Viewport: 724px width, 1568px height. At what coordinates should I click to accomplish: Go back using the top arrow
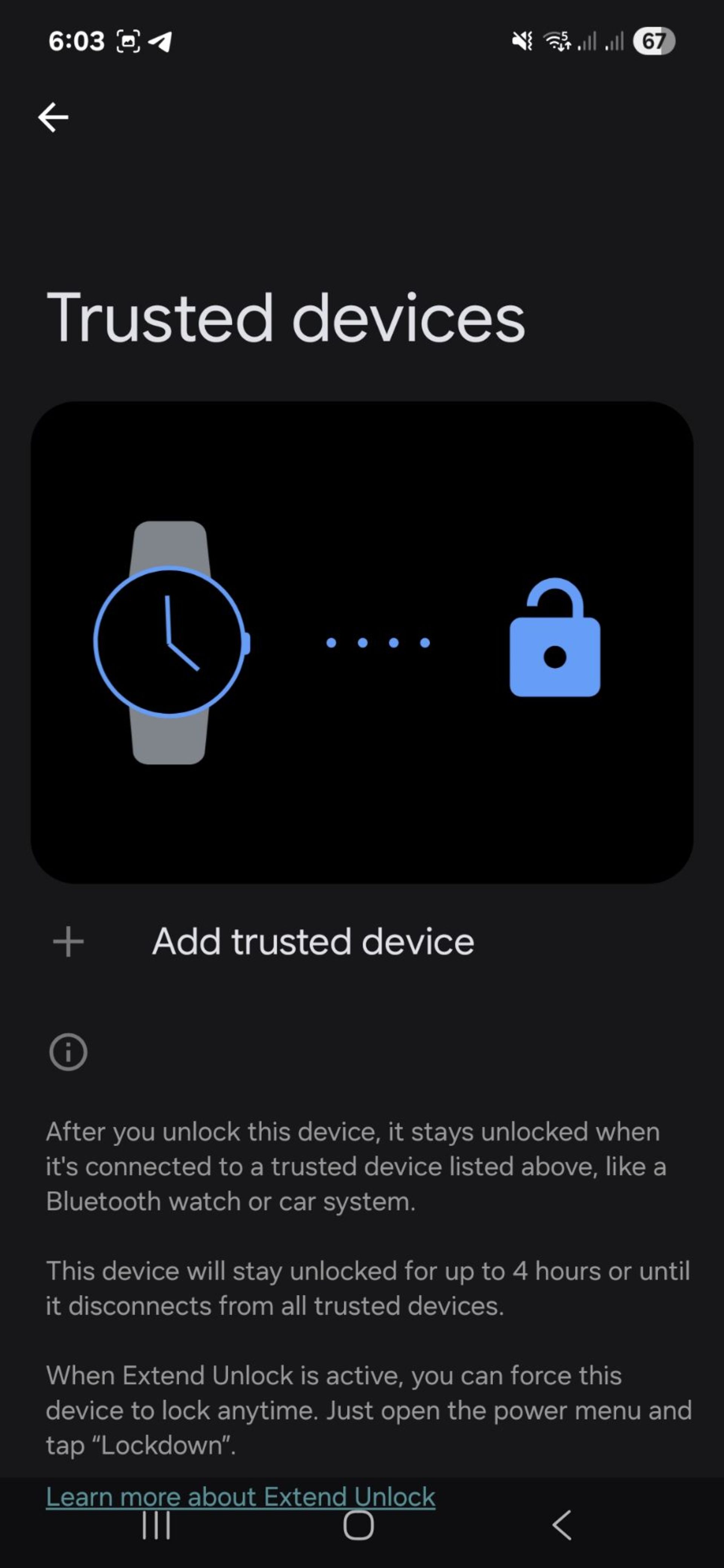click(x=53, y=117)
